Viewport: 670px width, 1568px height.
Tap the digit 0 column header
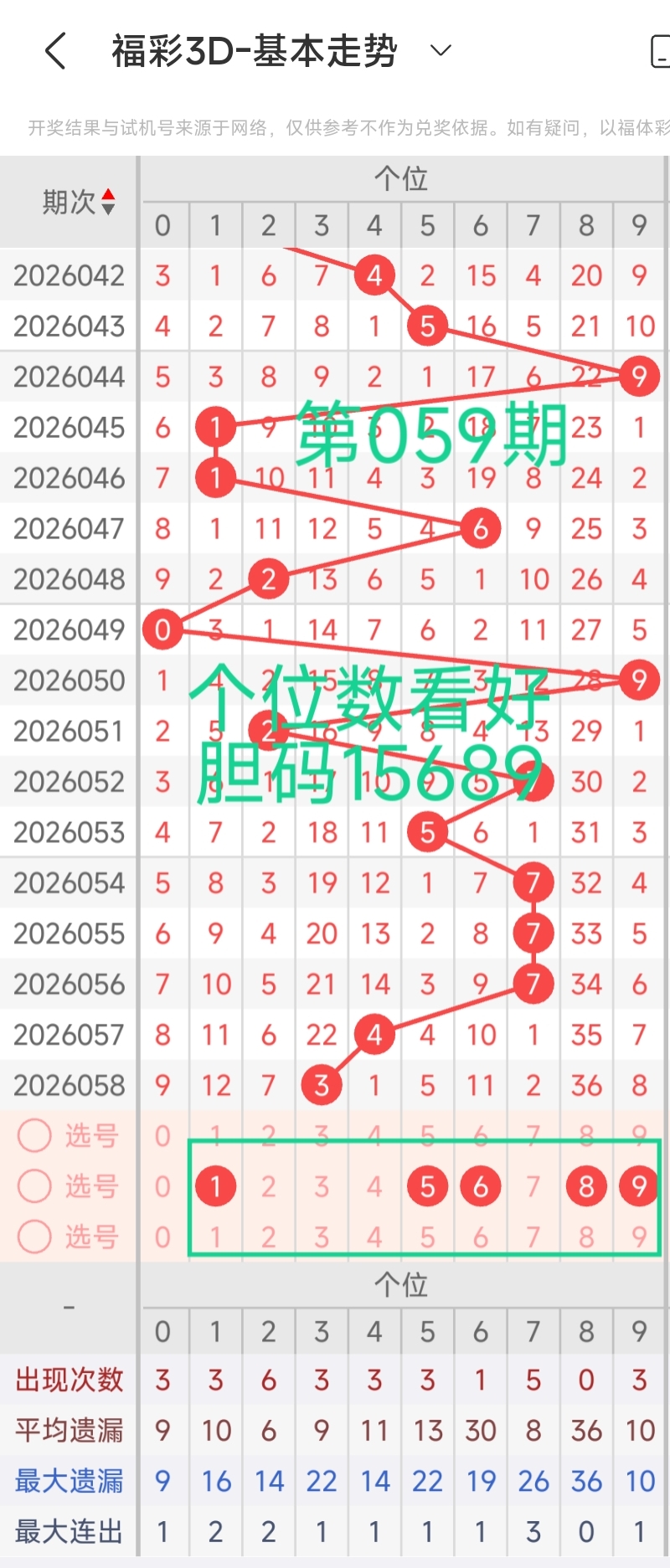(162, 225)
